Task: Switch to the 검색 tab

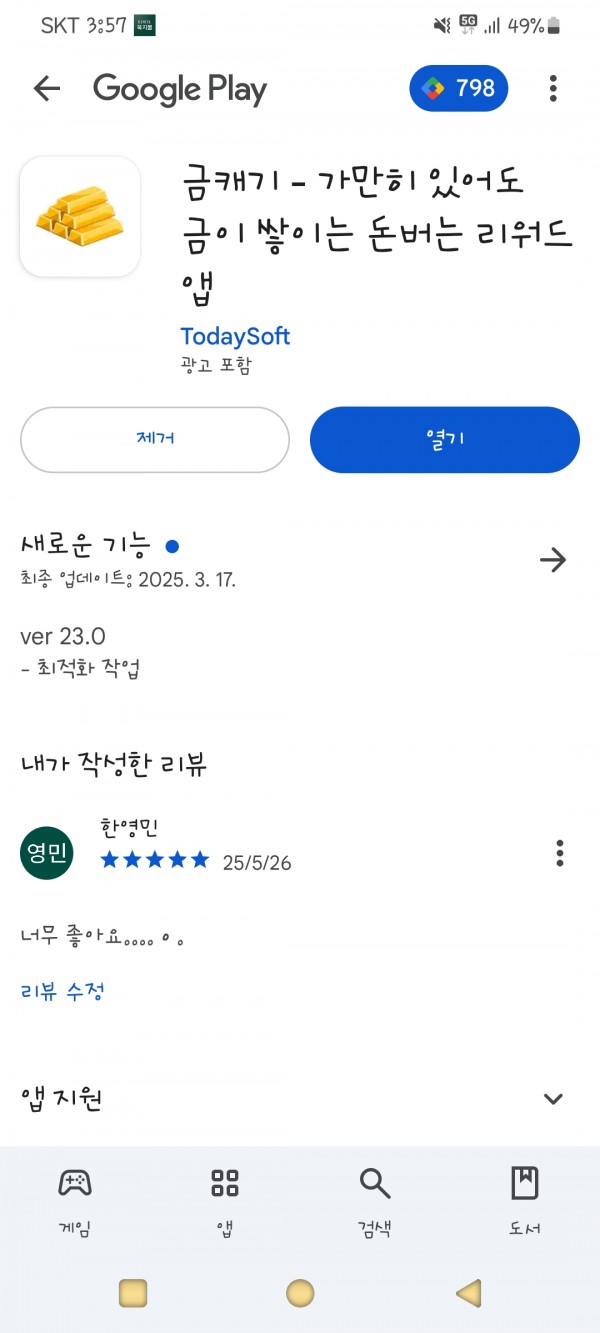Action: pyautogui.click(x=375, y=1200)
